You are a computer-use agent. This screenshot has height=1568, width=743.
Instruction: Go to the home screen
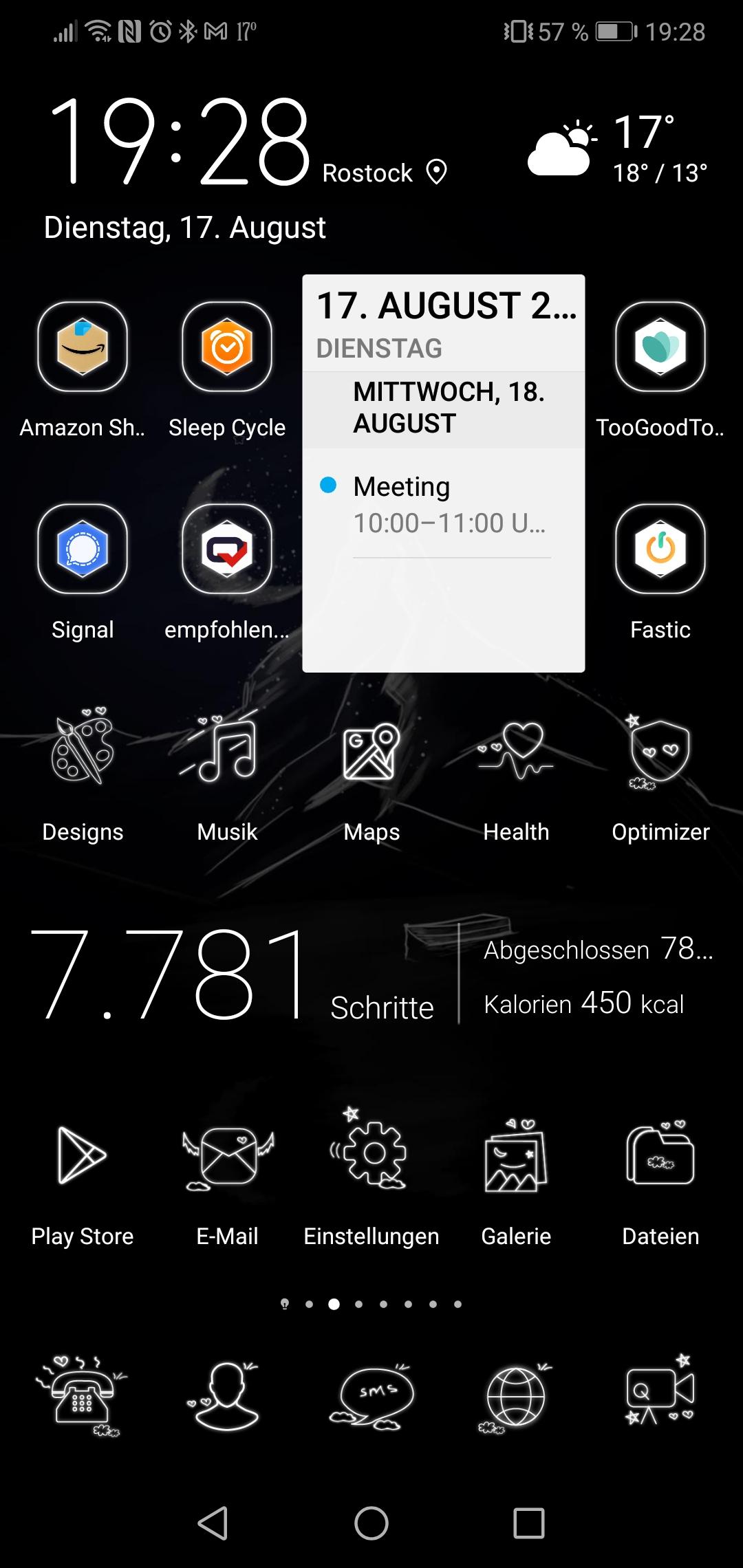pyautogui.click(x=371, y=1523)
